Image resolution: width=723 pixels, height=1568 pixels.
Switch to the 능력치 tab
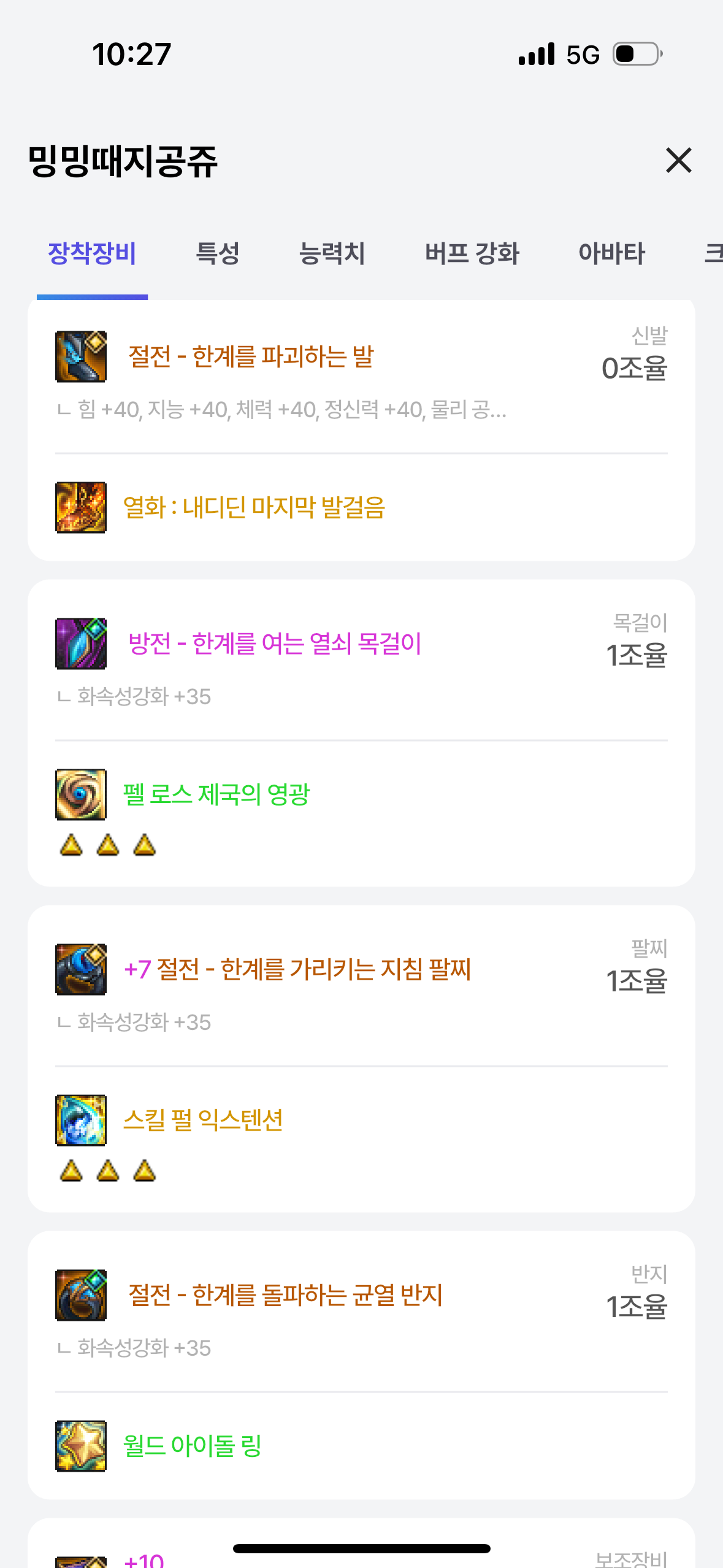click(332, 253)
